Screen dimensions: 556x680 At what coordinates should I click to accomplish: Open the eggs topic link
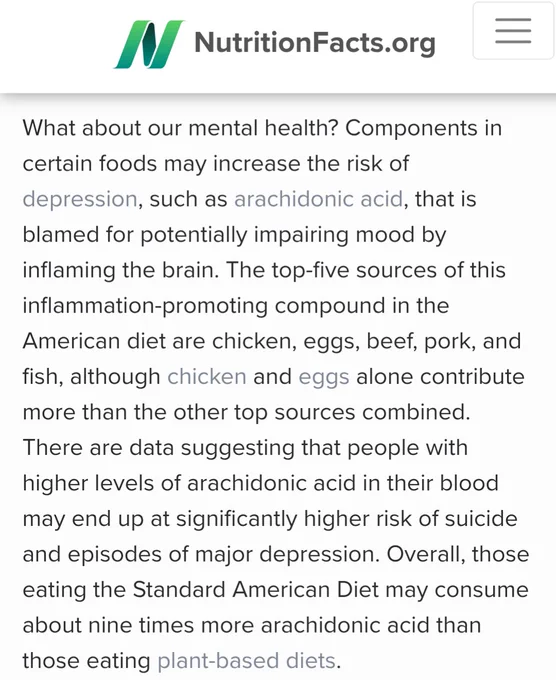[324, 377]
